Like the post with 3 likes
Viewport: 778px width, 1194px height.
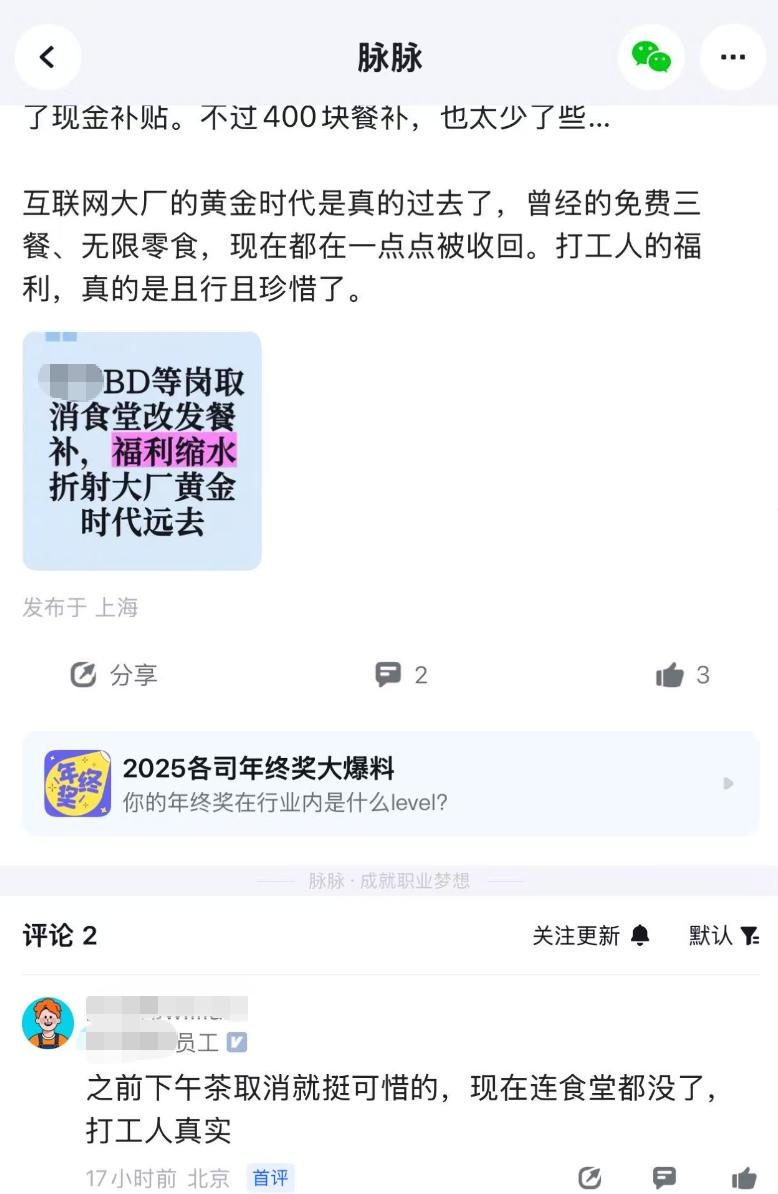[683, 675]
